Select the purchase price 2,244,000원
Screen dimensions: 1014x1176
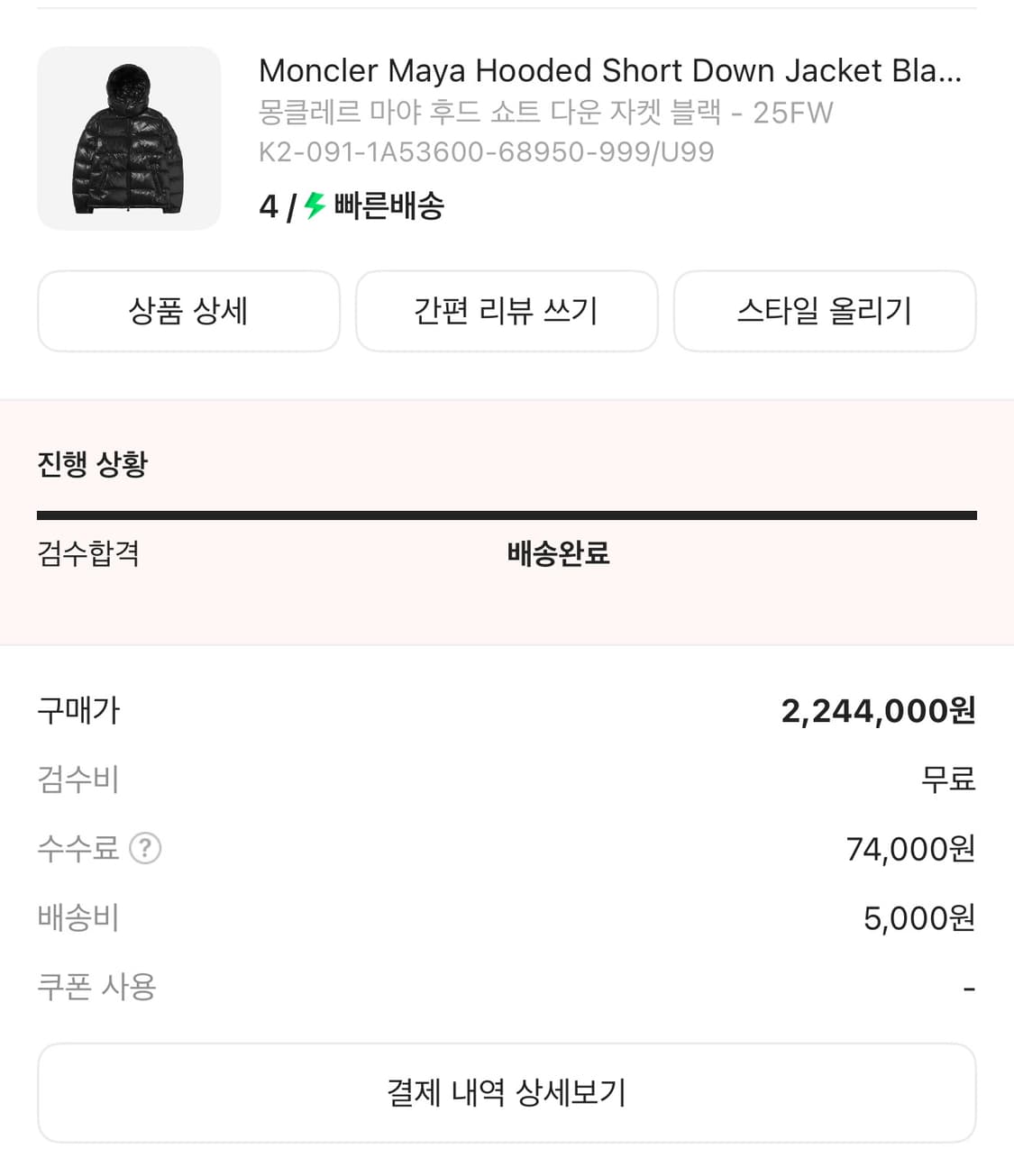click(x=879, y=711)
